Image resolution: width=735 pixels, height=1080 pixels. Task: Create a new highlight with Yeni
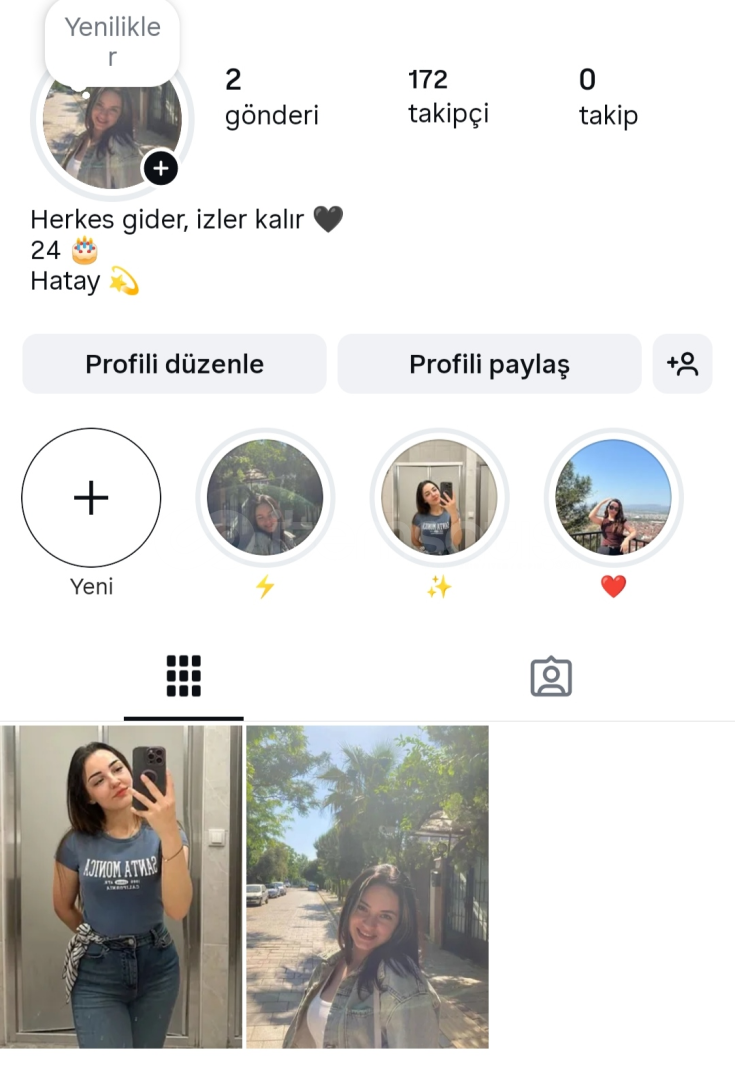coord(91,498)
